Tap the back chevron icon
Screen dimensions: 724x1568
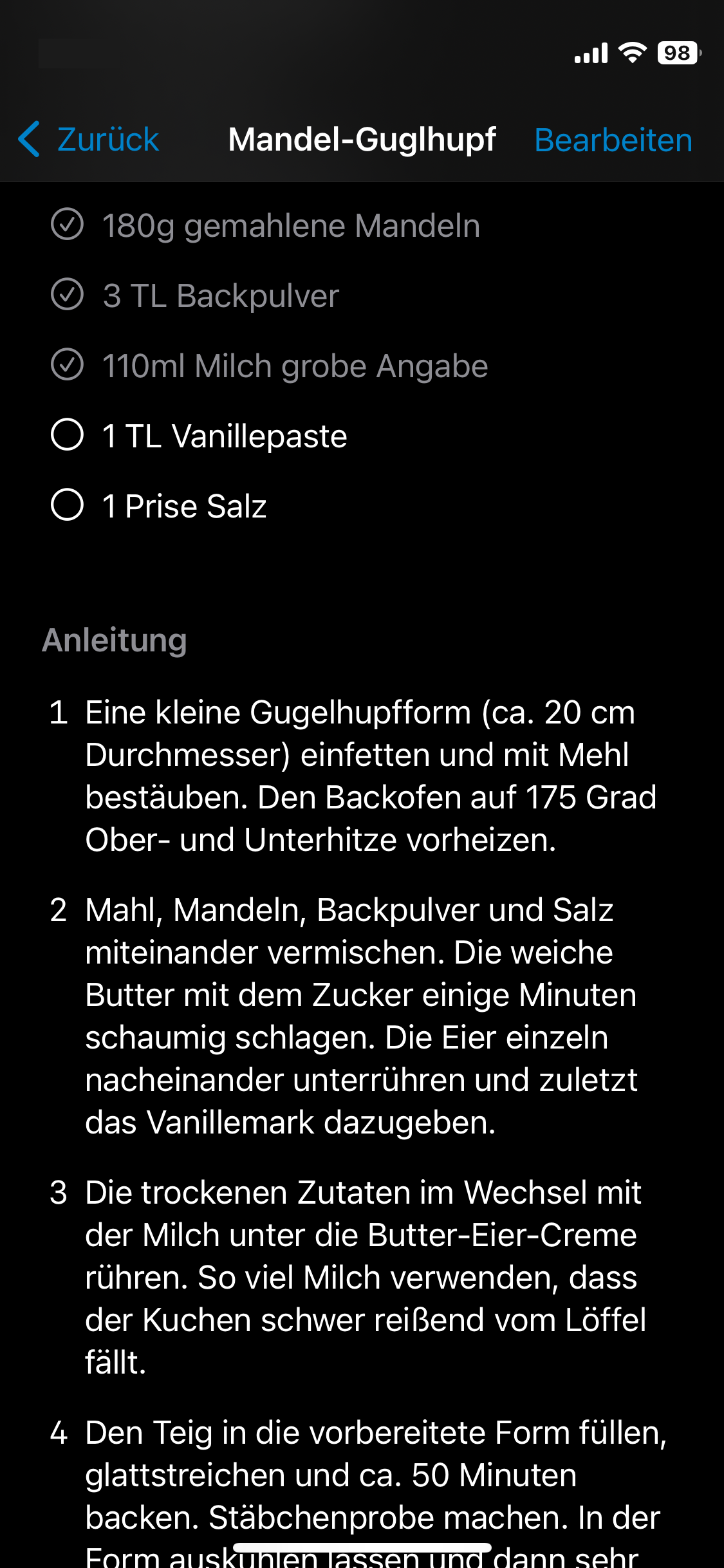tap(28, 139)
